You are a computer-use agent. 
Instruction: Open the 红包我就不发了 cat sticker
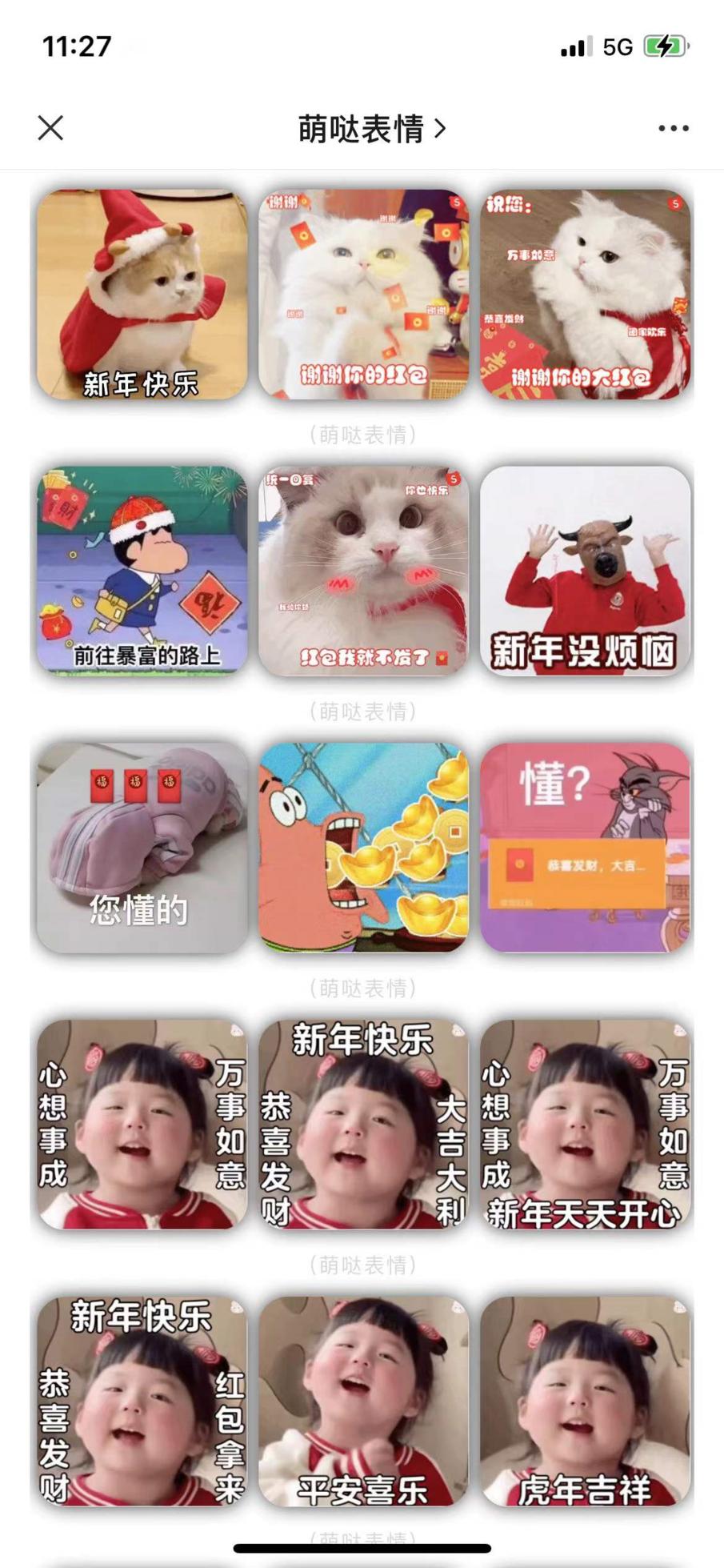coord(363,571)
